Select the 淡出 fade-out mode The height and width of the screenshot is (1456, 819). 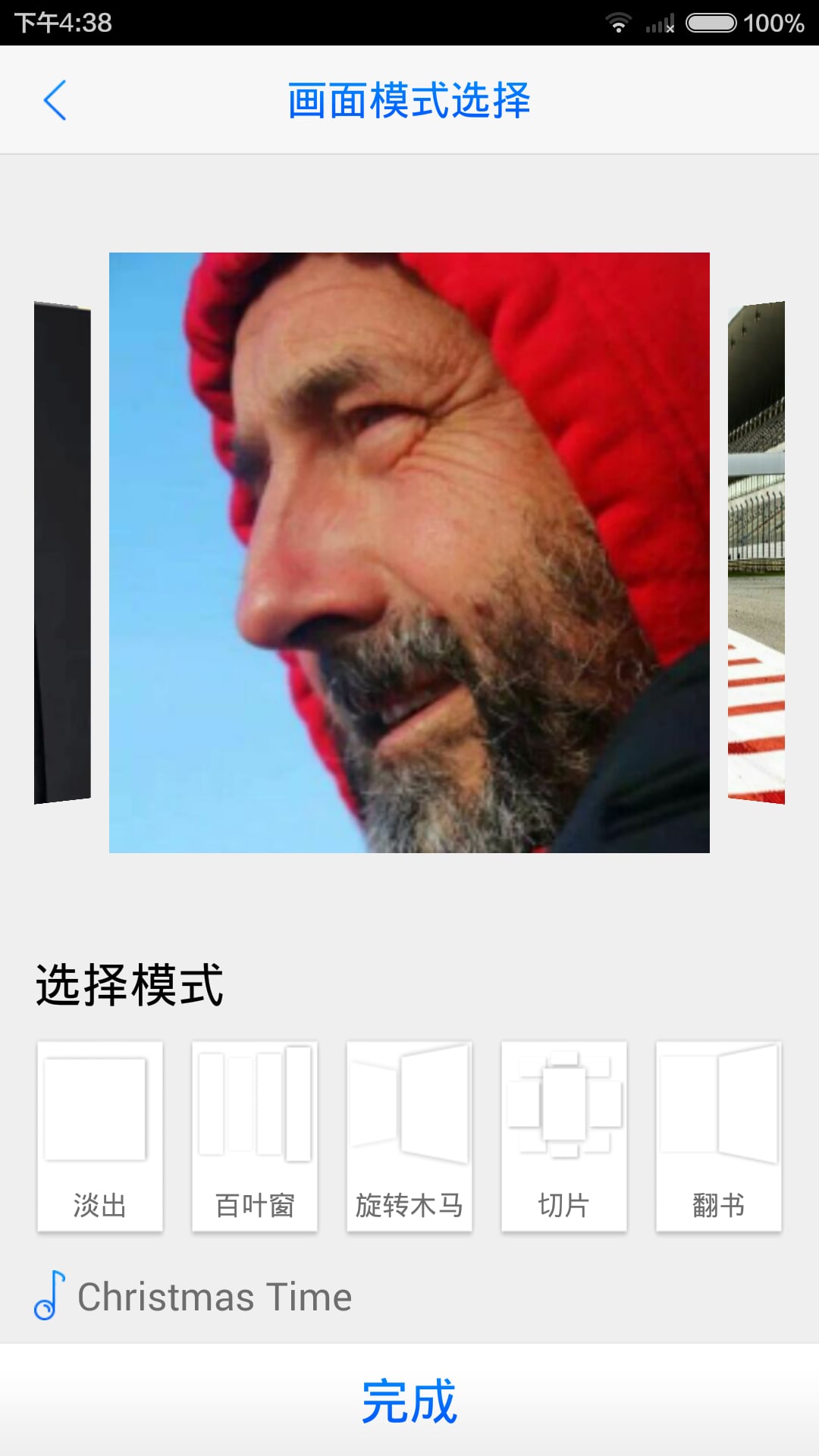100,1135
